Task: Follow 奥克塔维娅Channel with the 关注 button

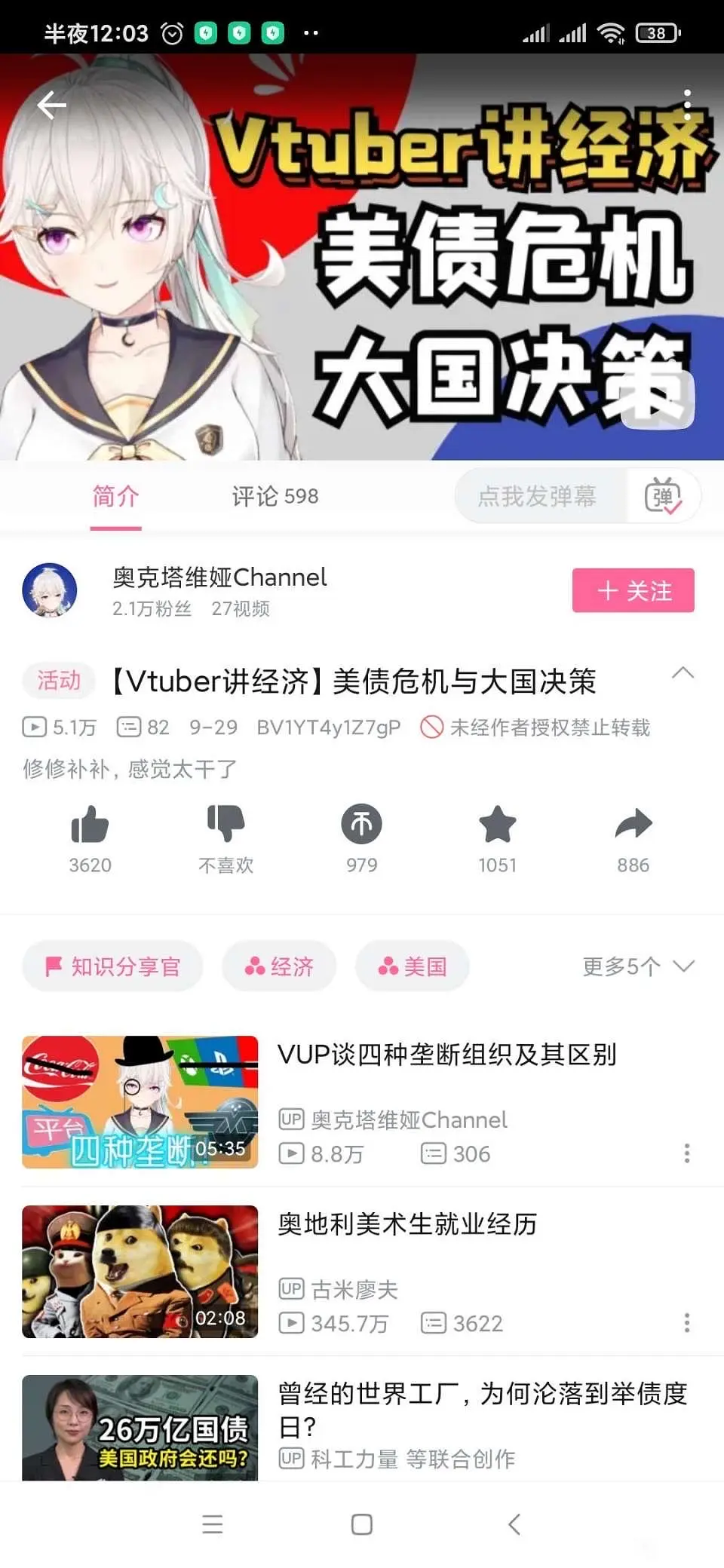Action: [633, 590]
